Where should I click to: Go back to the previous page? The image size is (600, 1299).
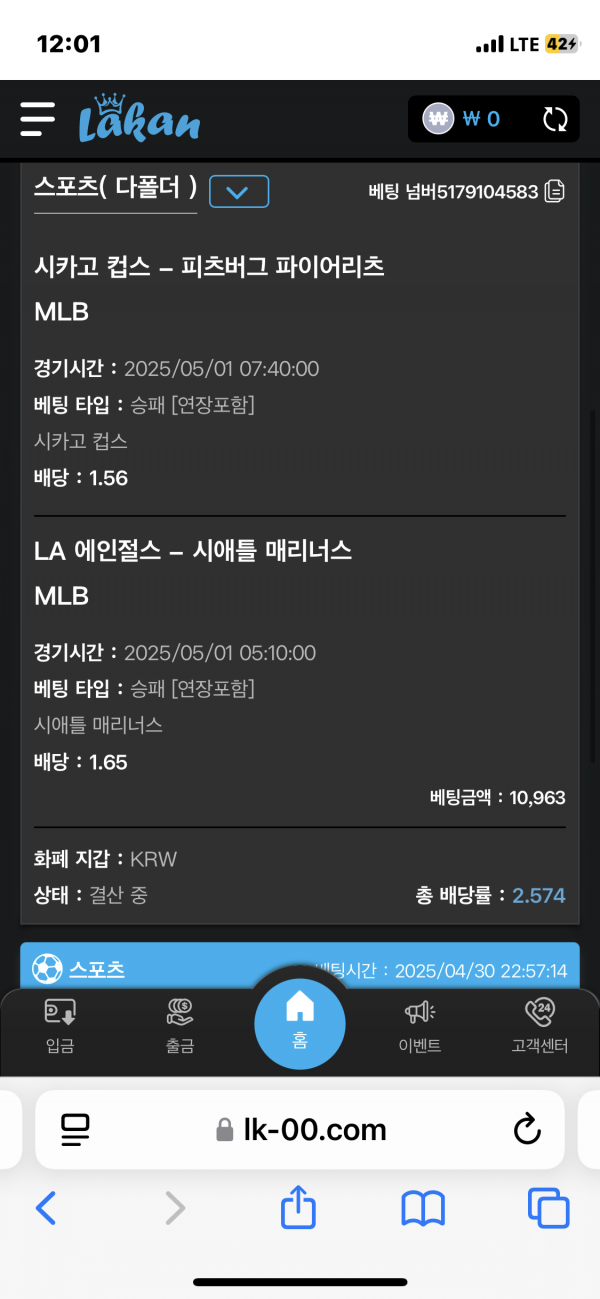pyautogui.click(x=46, y=1209)
